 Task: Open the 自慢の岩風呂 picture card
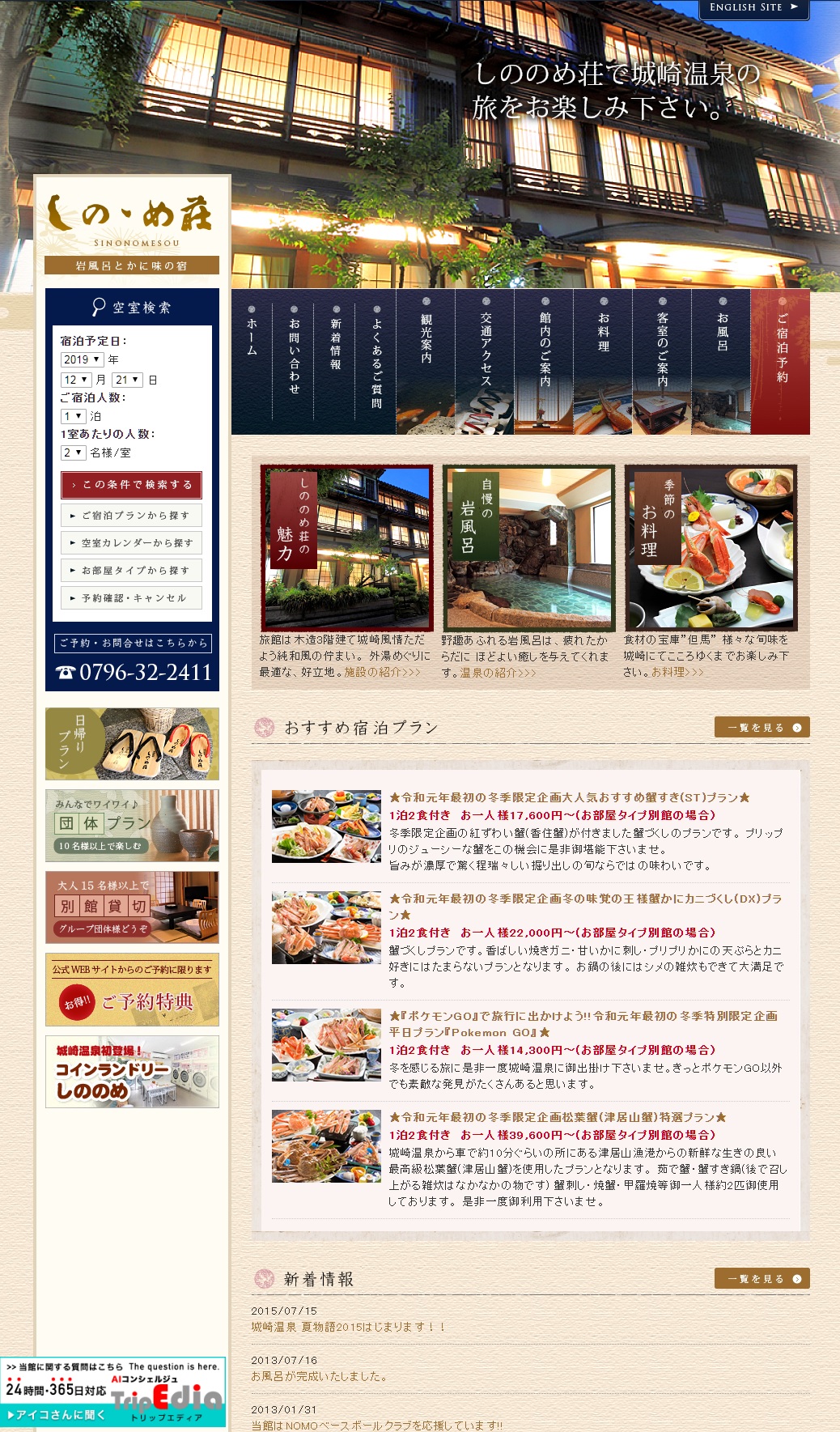[x=528, y=547]
